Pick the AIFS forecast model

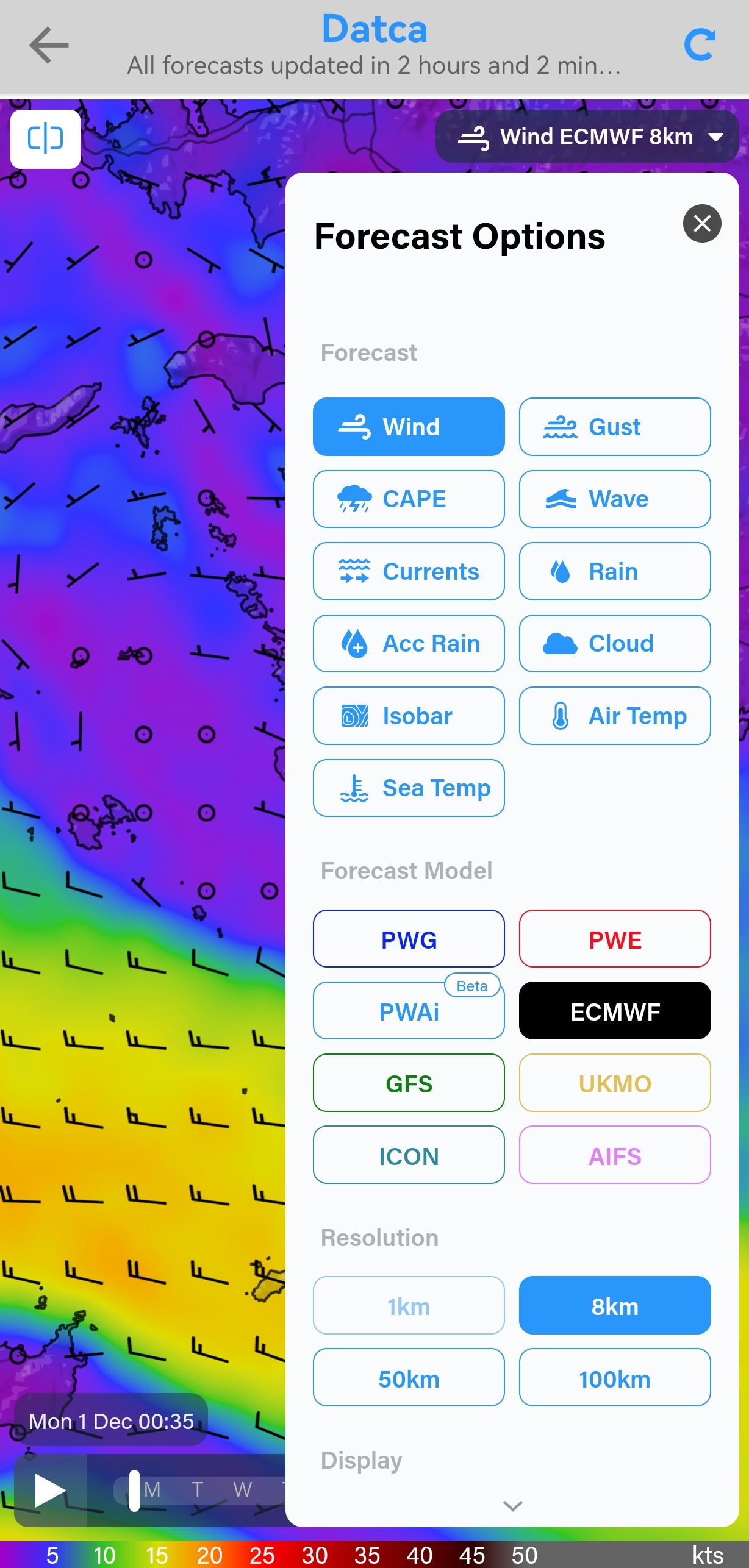coord(614,1155)
